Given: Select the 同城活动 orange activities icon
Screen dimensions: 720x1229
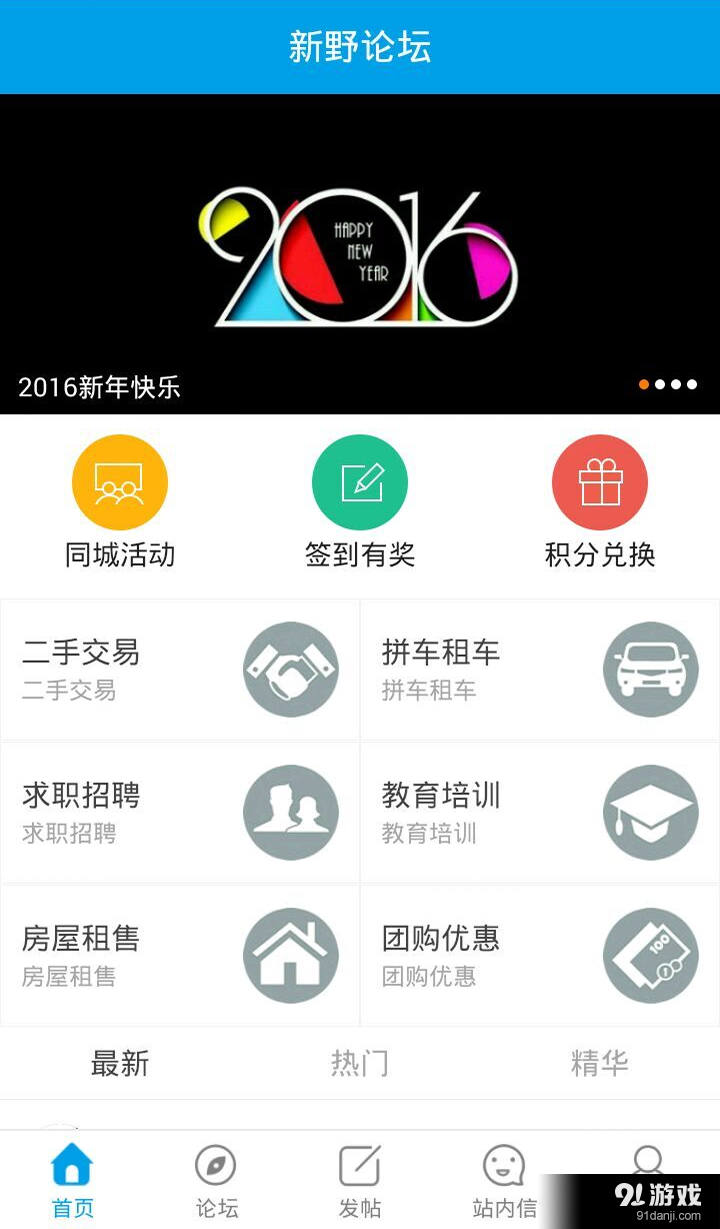Looking at the screenshot, I should coord(119,481).
